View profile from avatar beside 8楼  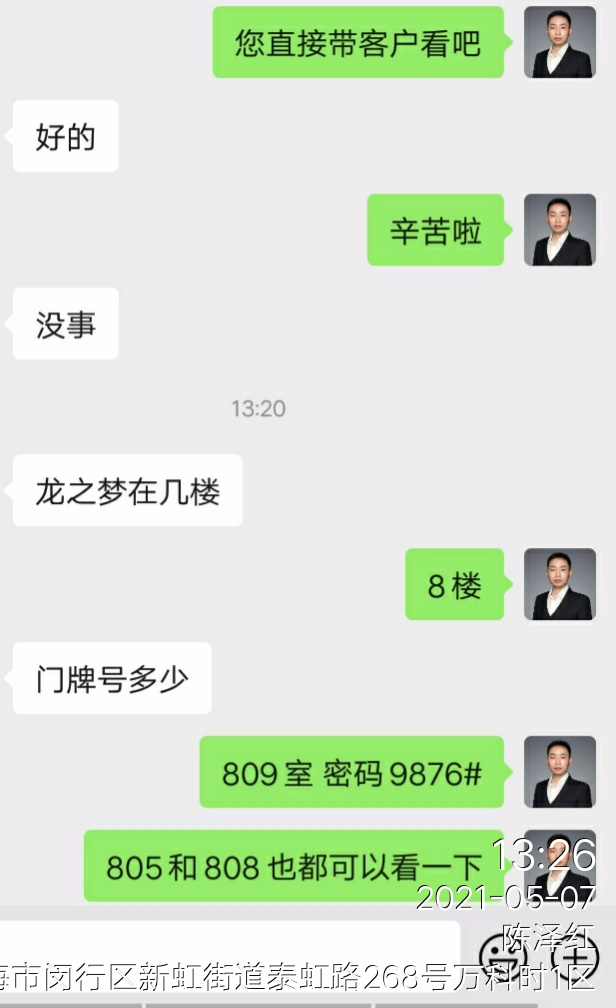coord(559,584)
